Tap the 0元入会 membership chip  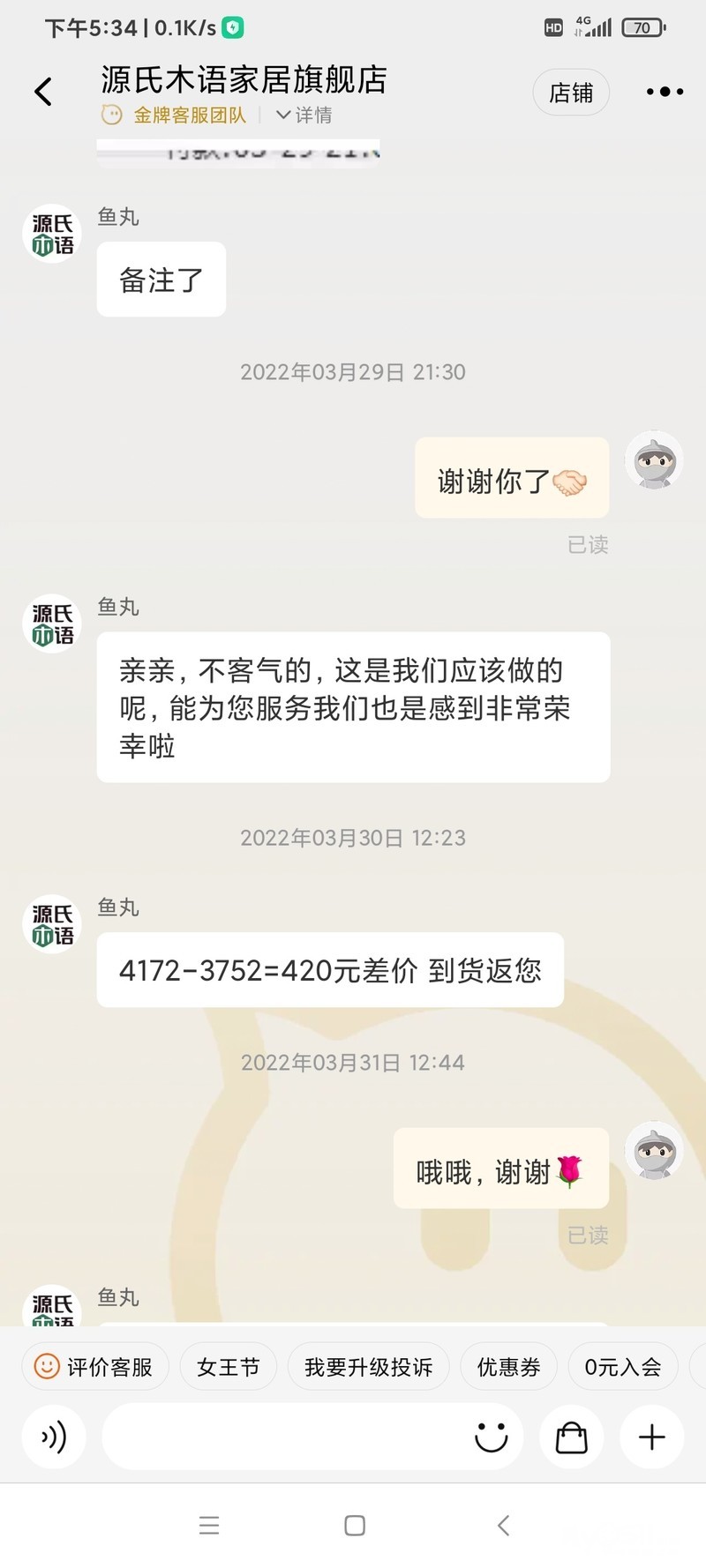click(x=622, y=1367)
